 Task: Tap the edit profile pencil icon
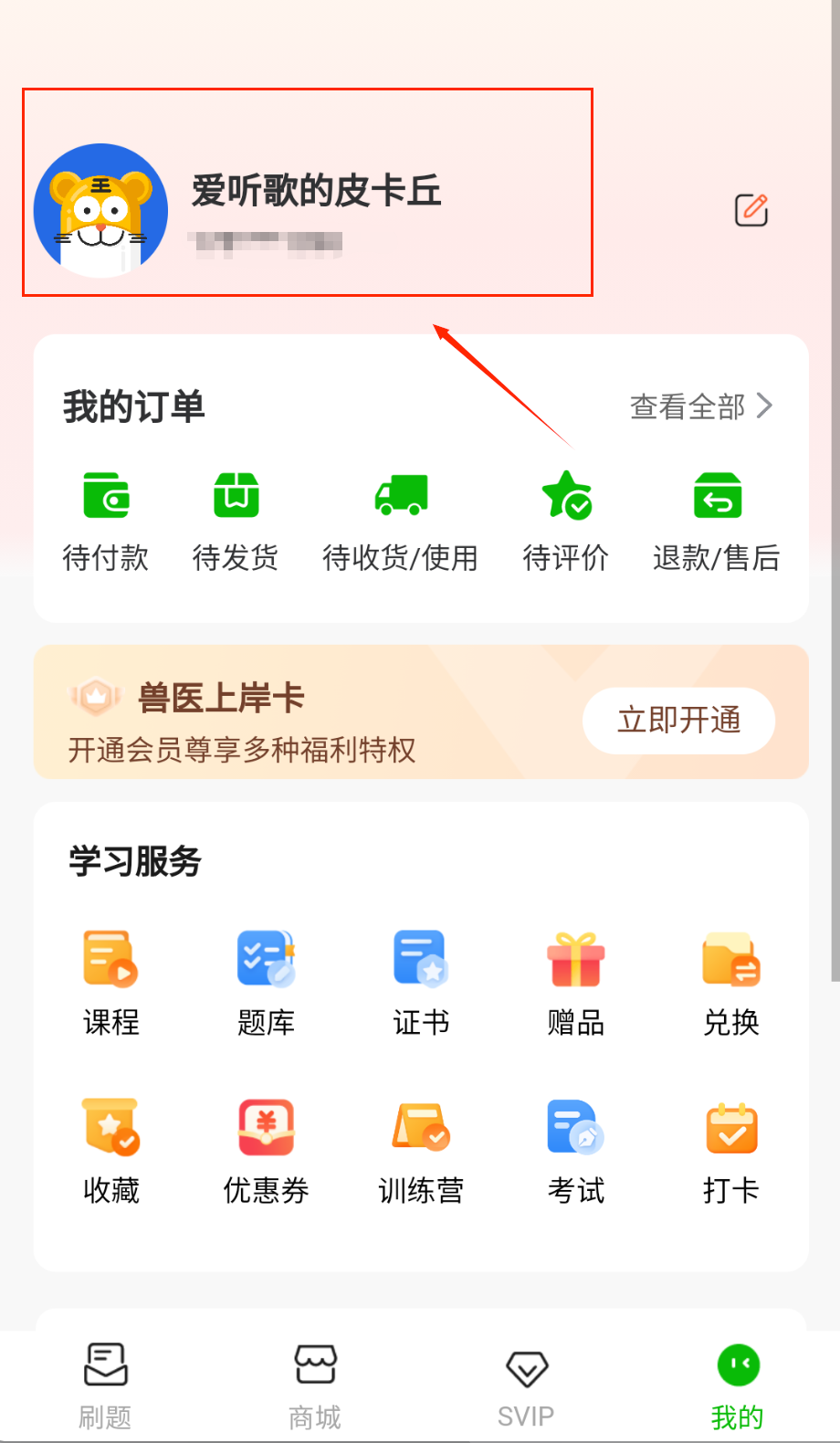(x=751, y=210)
